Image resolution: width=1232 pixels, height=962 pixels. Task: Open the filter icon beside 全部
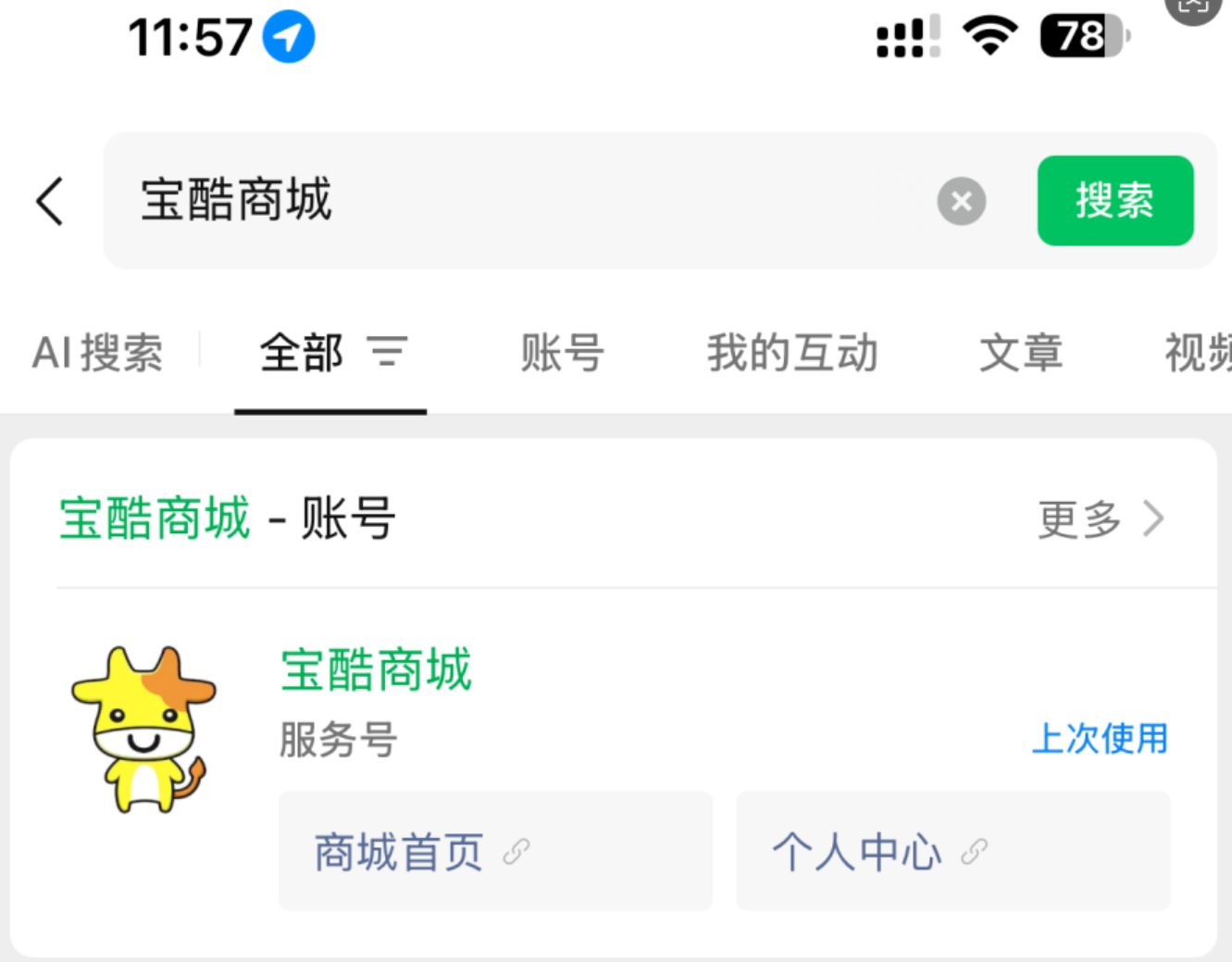[387, 352]
